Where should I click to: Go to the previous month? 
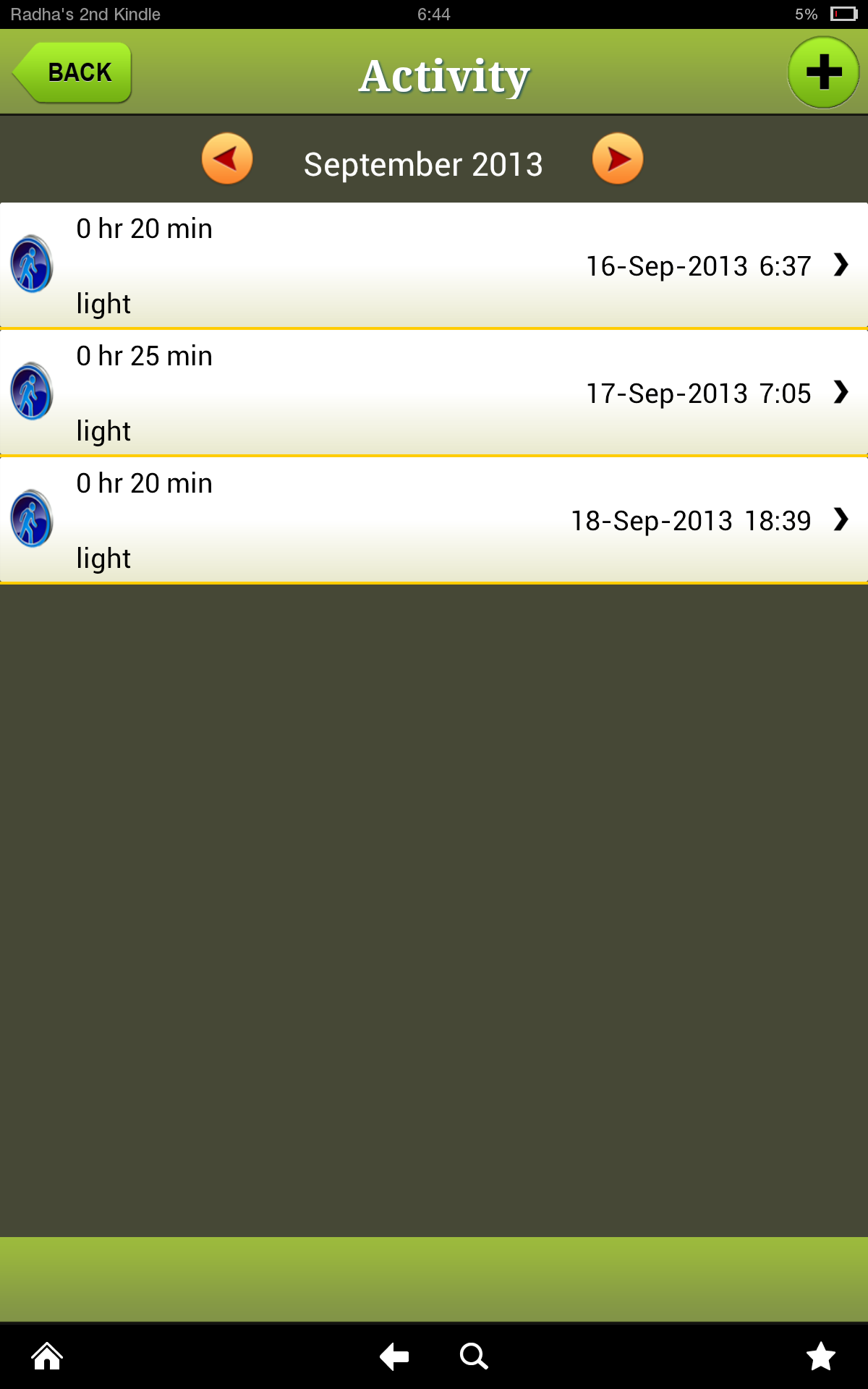pyautogui.click(x=227, y=159)
